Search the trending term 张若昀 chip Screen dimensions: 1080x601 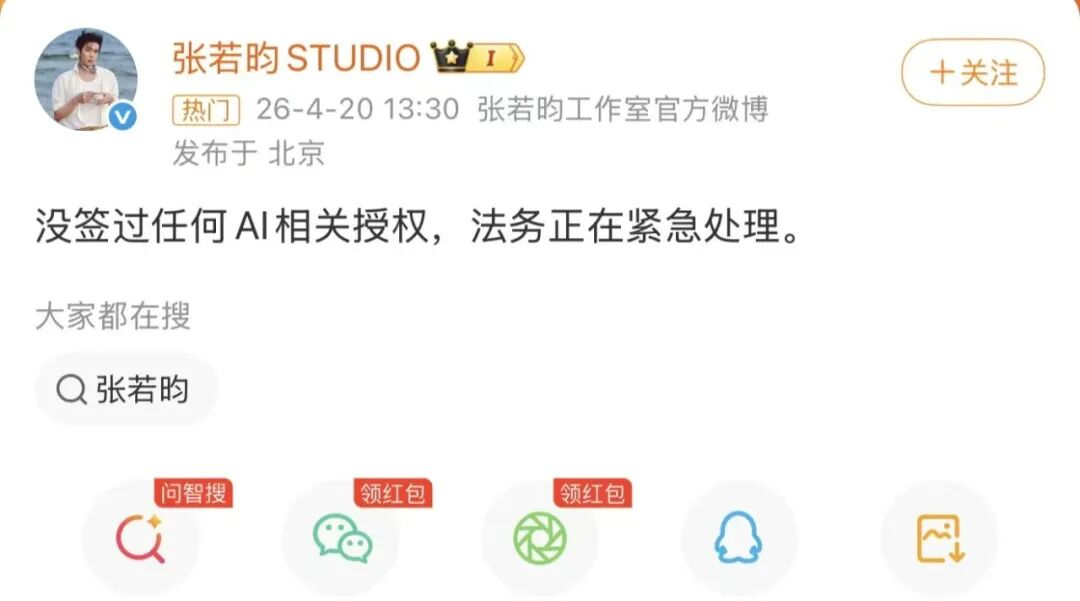click(x=126, y=390)
